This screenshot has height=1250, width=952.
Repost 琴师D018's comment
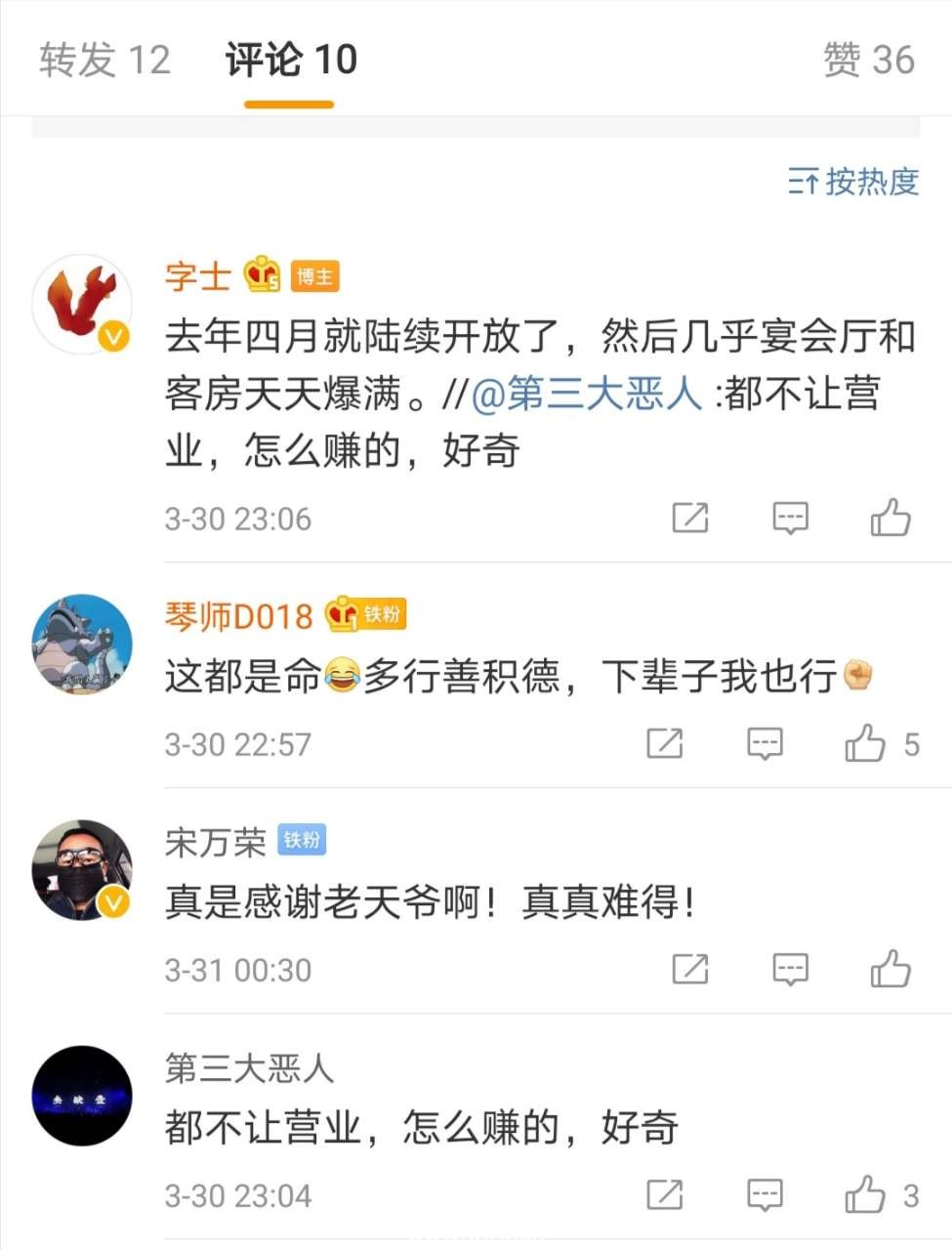click(x=665, y=744)
